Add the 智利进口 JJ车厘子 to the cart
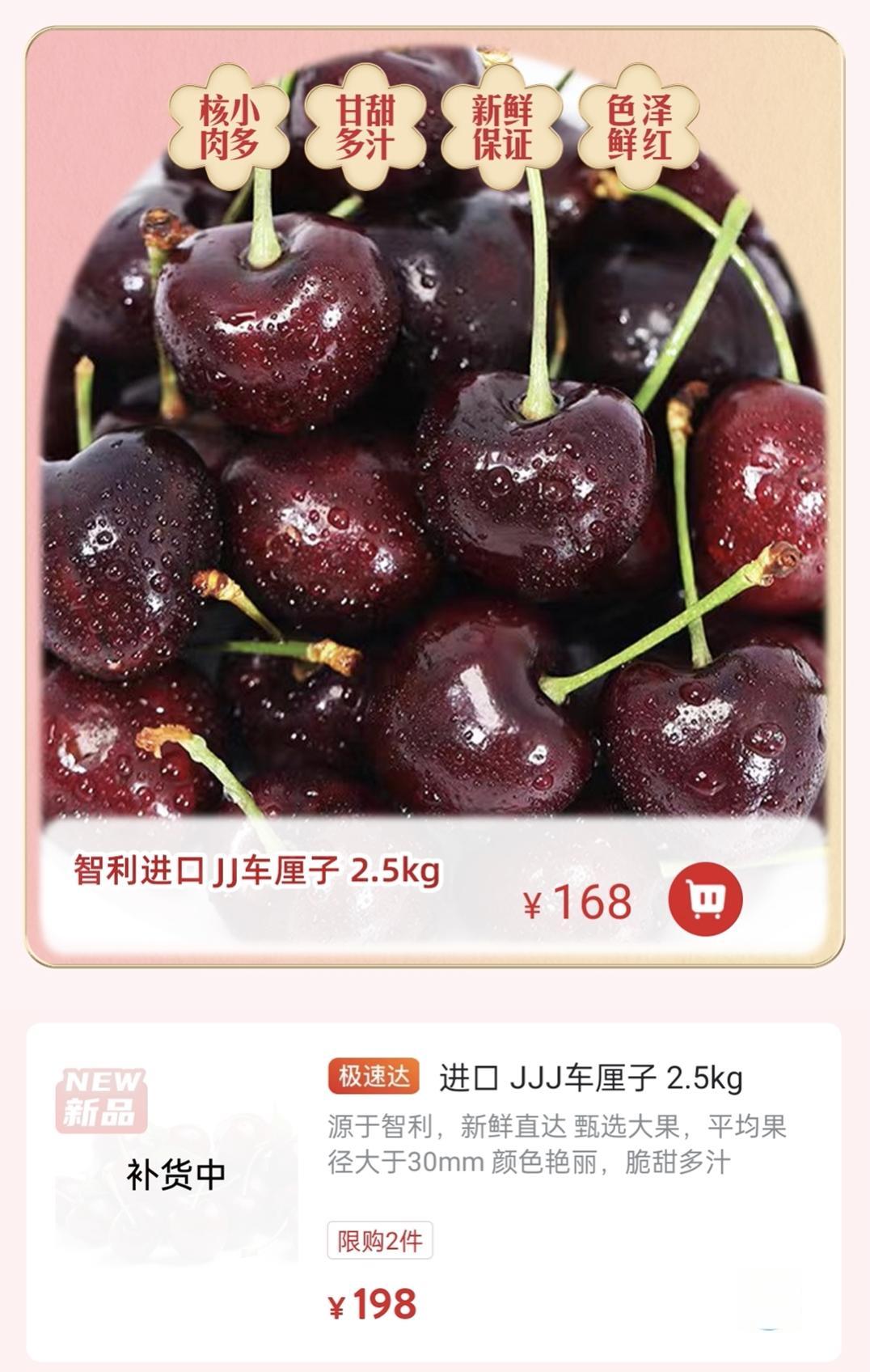The image size is (870, 1372). click(704, 899)
